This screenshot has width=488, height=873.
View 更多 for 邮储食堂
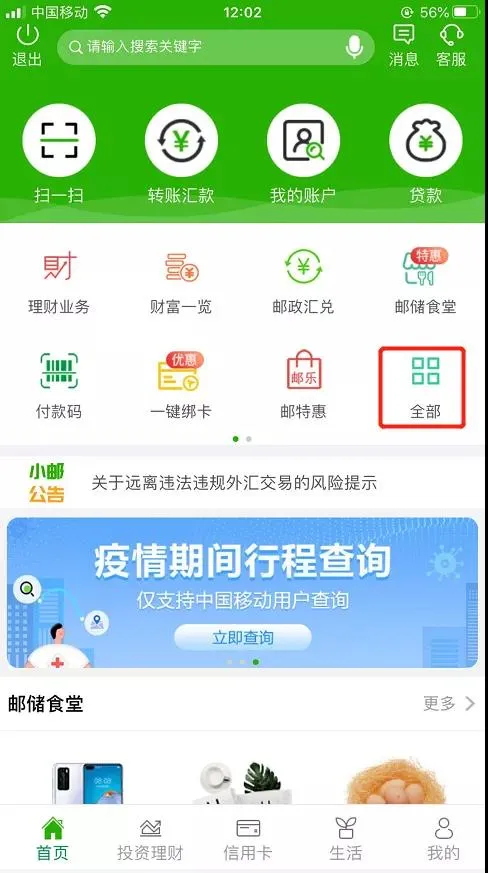pyautogui.click(x=449, y=703)
